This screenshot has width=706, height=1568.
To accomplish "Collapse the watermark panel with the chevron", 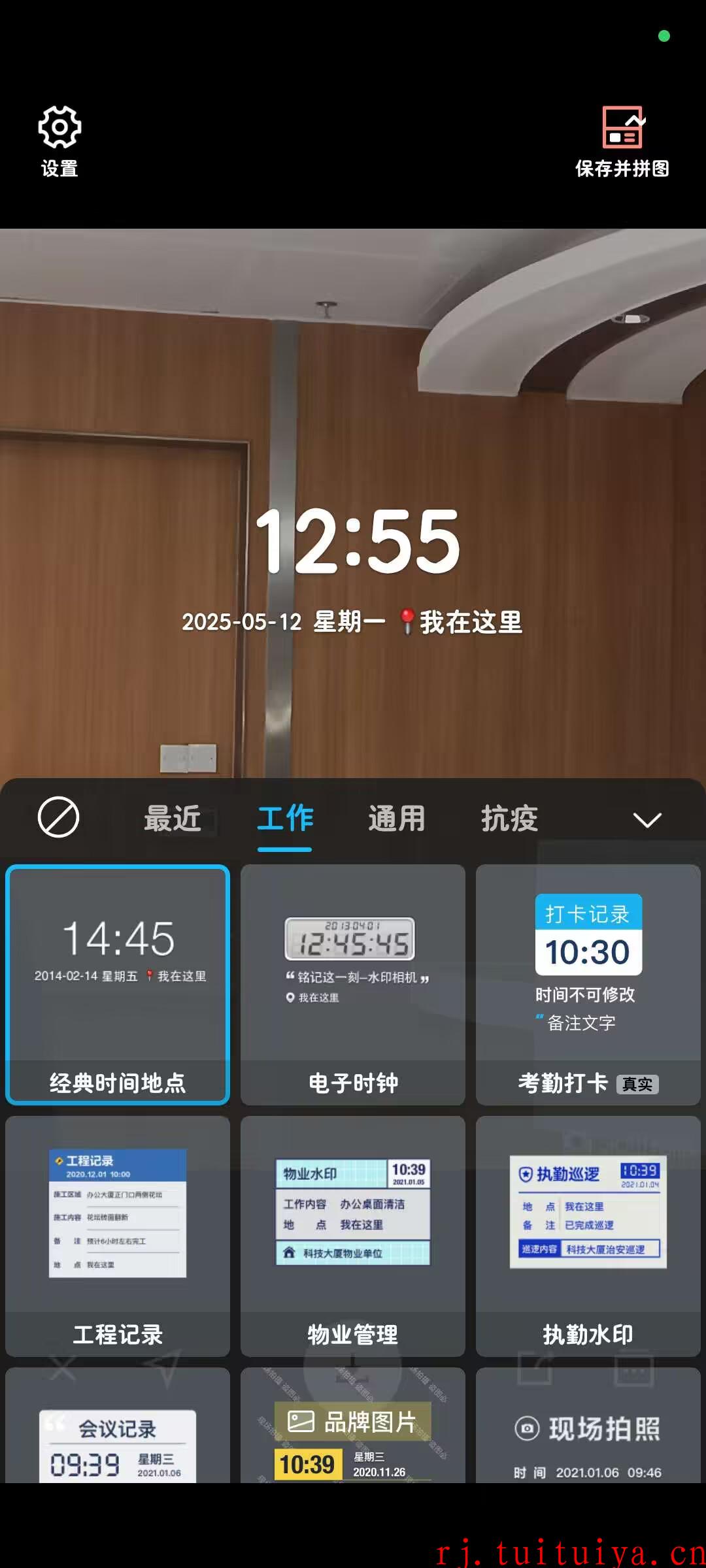I will 647,819.
